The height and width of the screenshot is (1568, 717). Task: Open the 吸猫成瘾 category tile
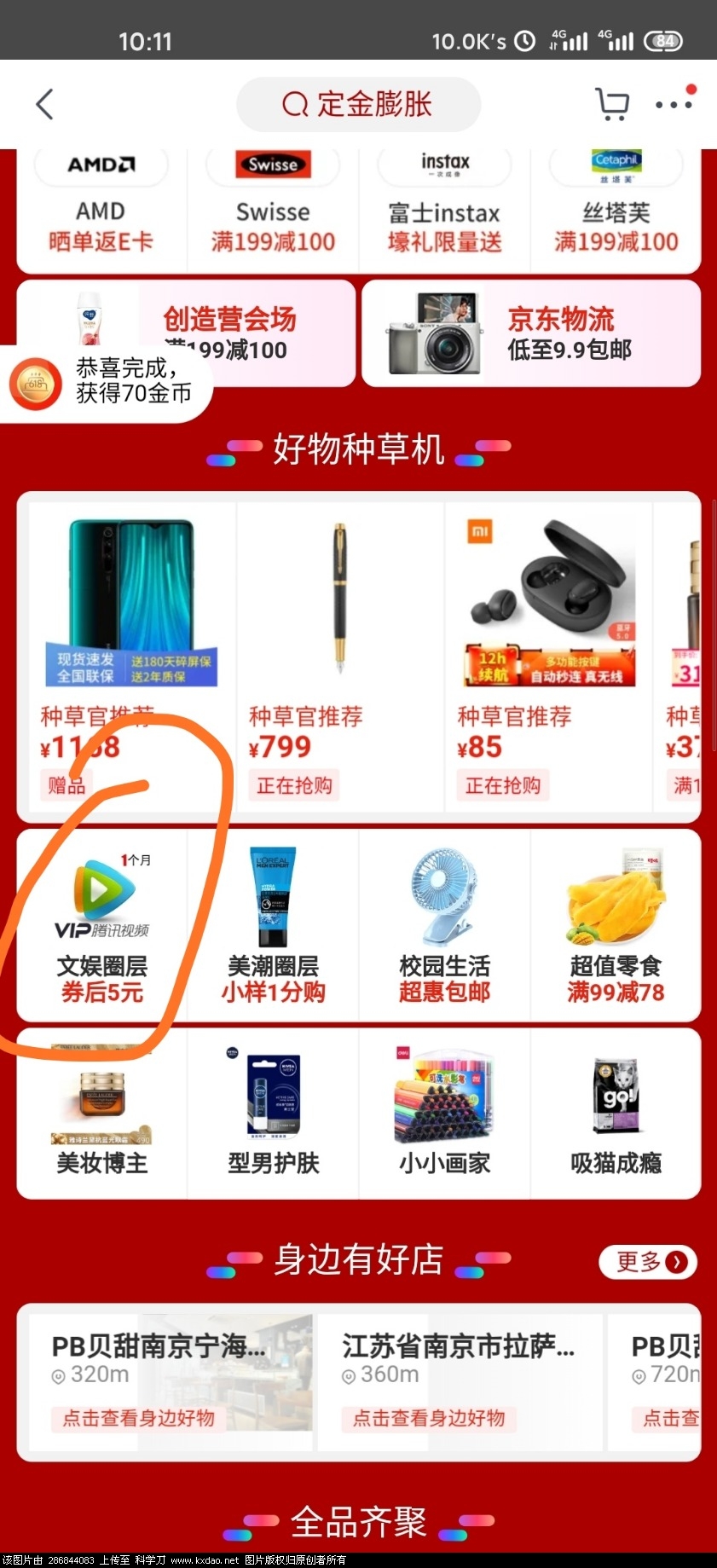(616, 1114)
